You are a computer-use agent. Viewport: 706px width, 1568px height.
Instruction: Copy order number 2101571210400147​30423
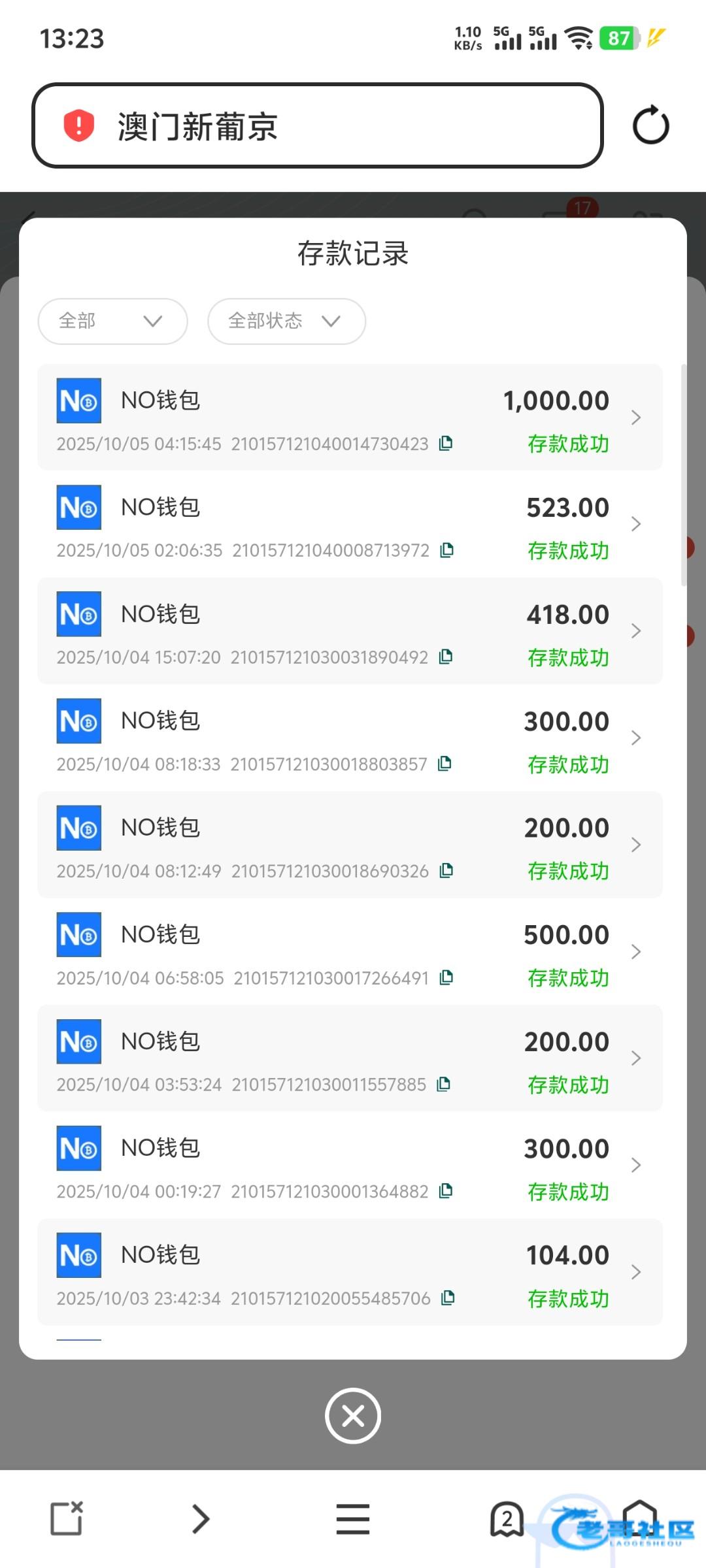click(x=446, y=443)
